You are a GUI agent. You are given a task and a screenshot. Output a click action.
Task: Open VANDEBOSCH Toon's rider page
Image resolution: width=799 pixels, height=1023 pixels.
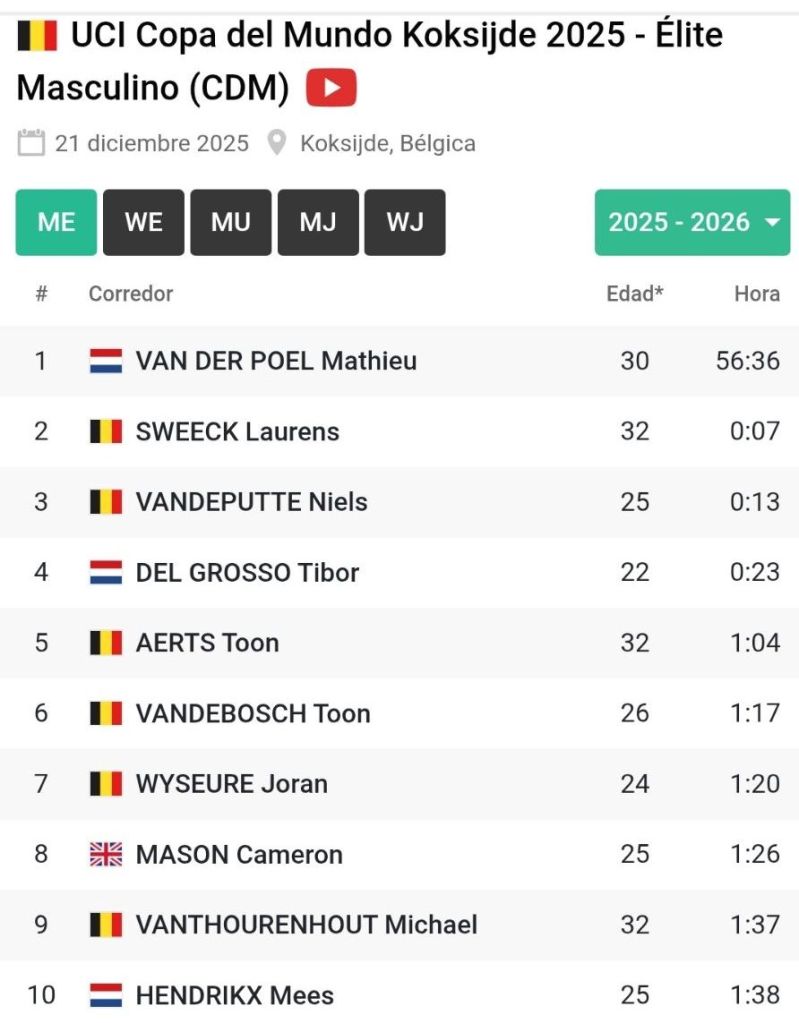(253, 714)
